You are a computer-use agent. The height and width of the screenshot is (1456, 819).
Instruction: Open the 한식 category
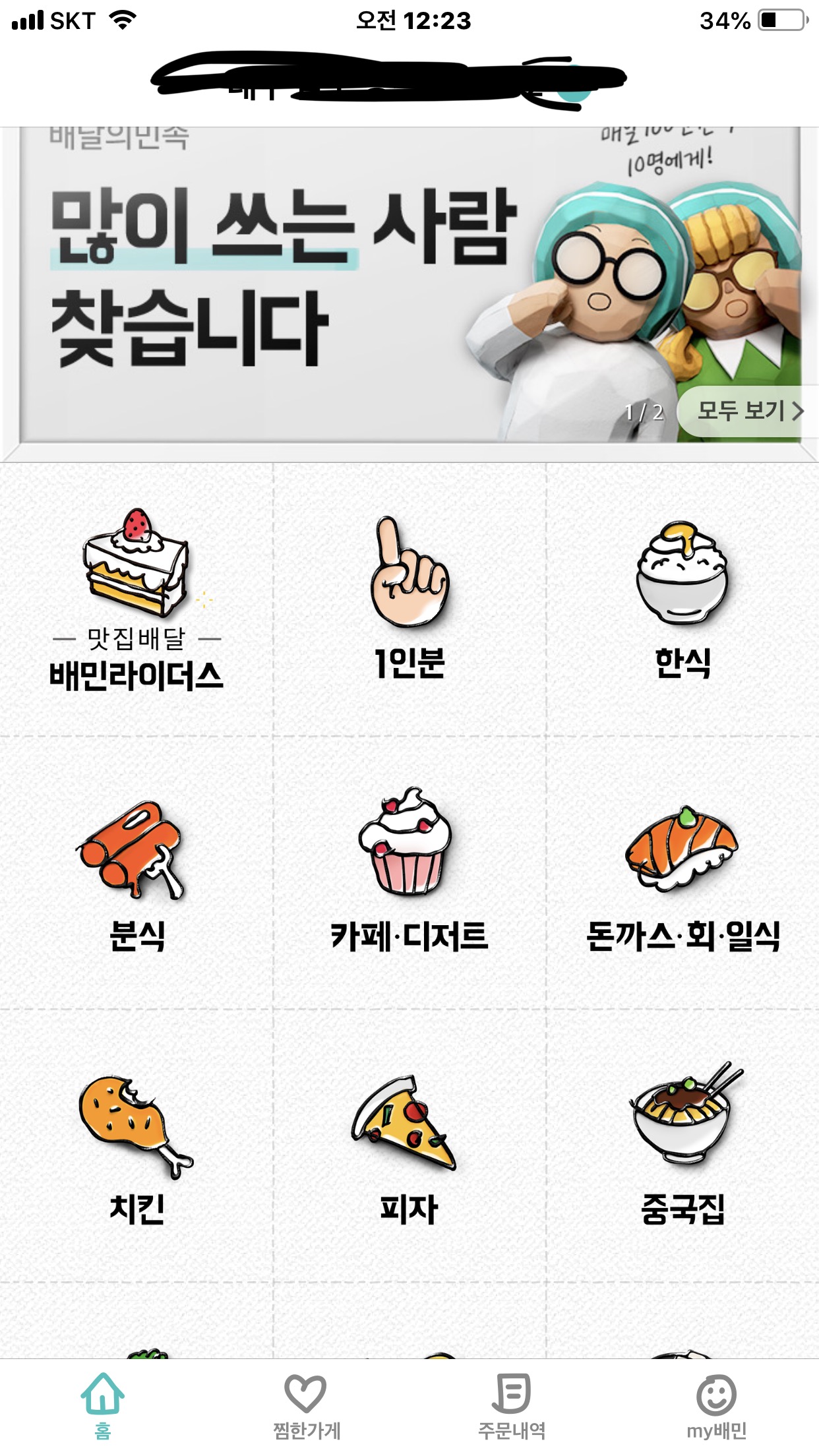(x=682, y=600)
